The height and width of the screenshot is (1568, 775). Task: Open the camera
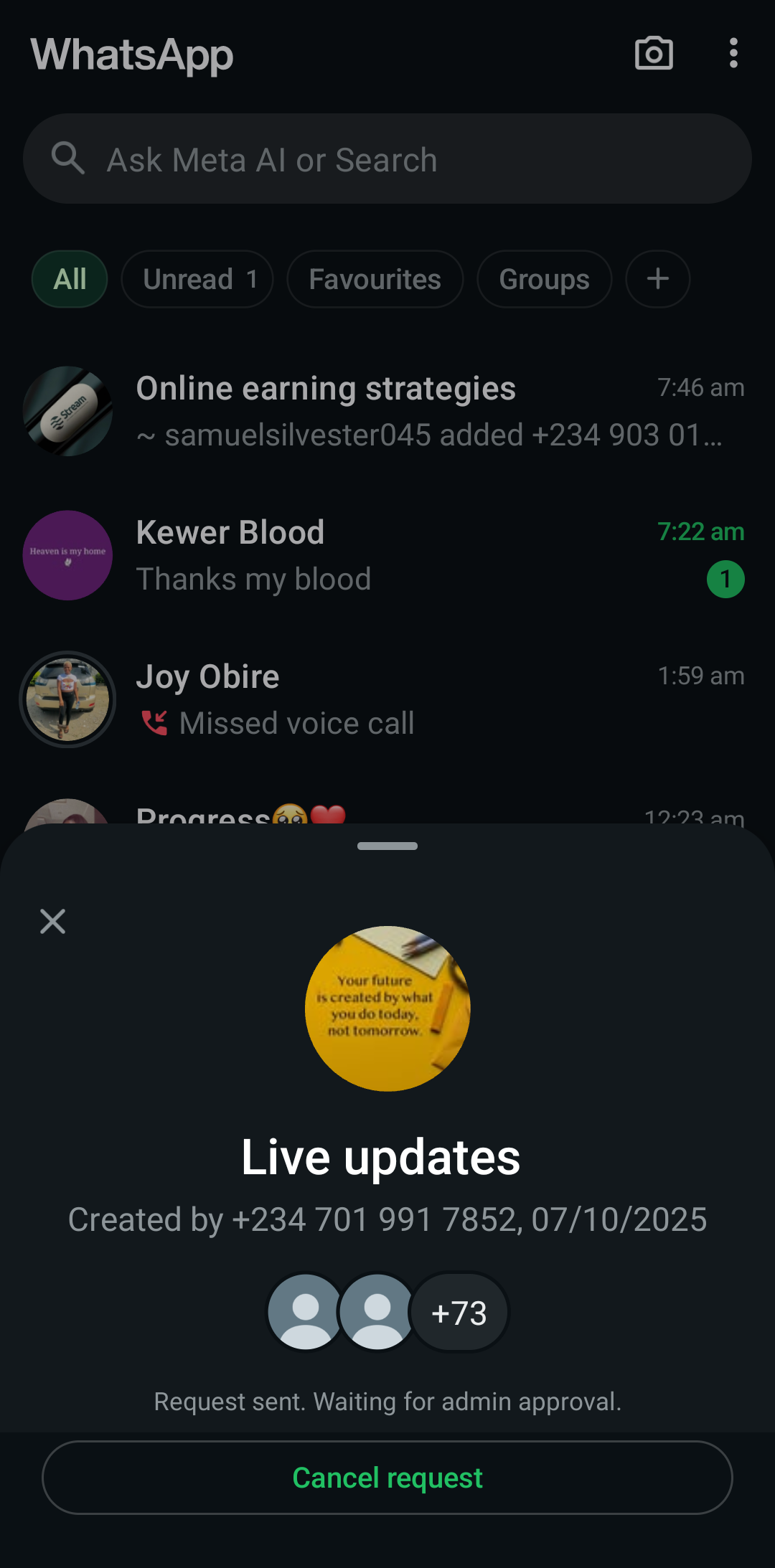(654, 54)
